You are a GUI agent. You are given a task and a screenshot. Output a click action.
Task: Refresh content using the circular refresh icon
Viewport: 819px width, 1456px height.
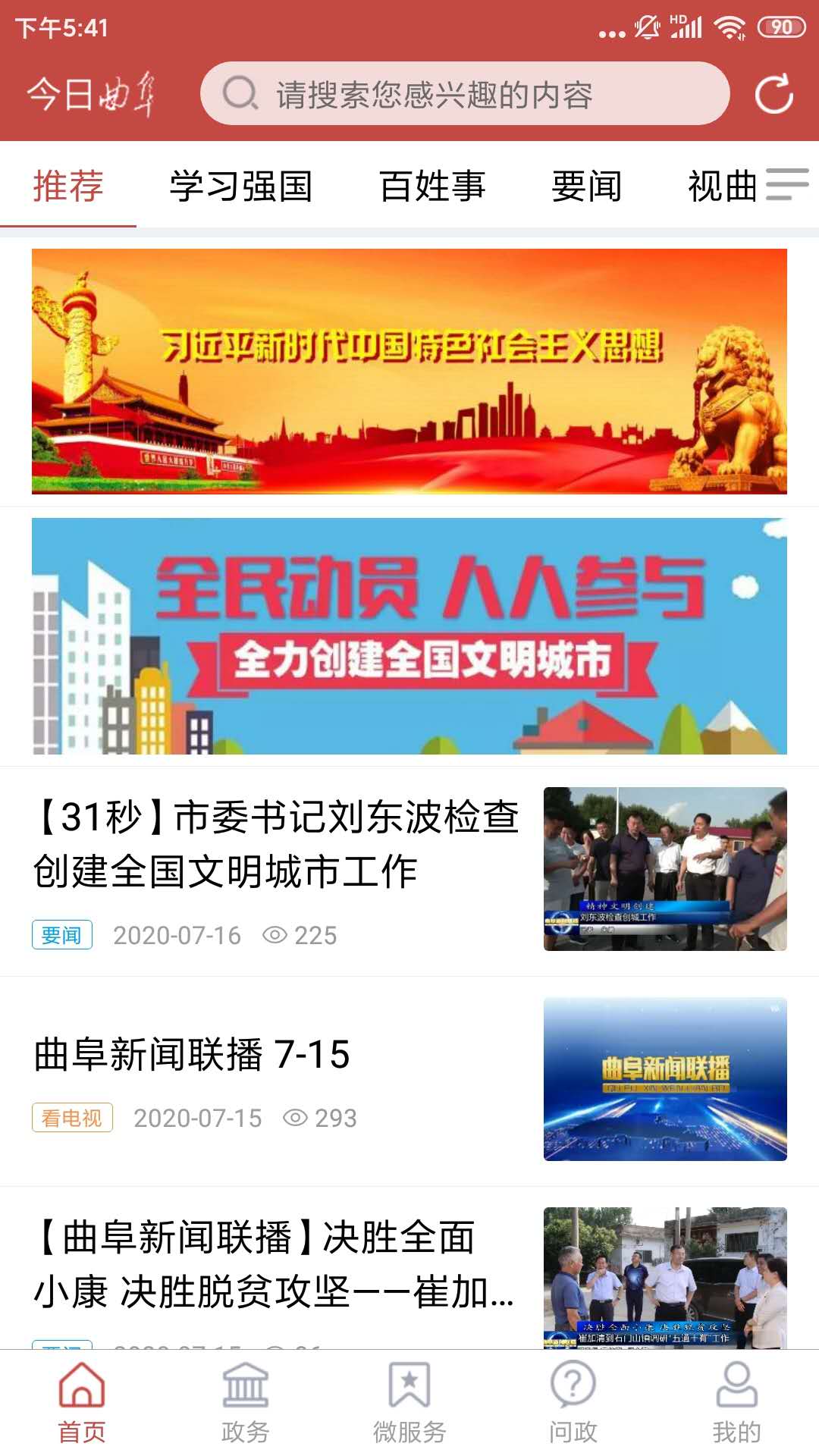pos(773,94)
